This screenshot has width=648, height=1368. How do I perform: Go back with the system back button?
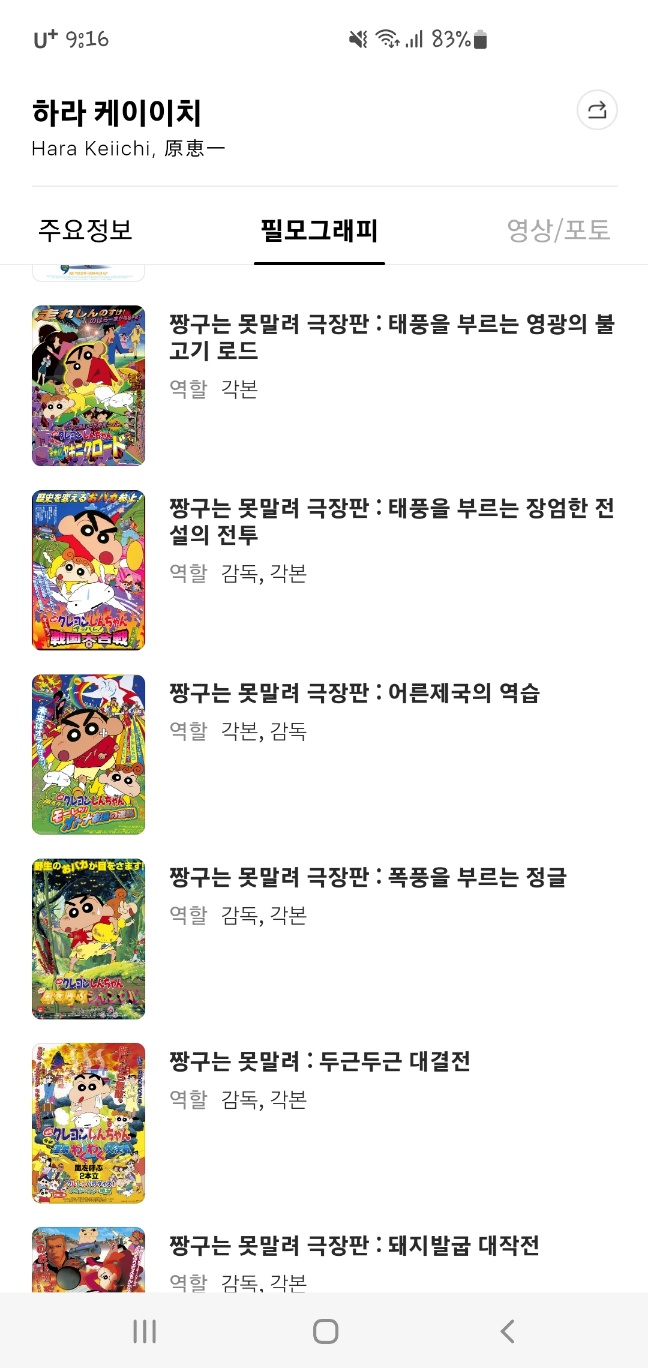pos(507,1331)
